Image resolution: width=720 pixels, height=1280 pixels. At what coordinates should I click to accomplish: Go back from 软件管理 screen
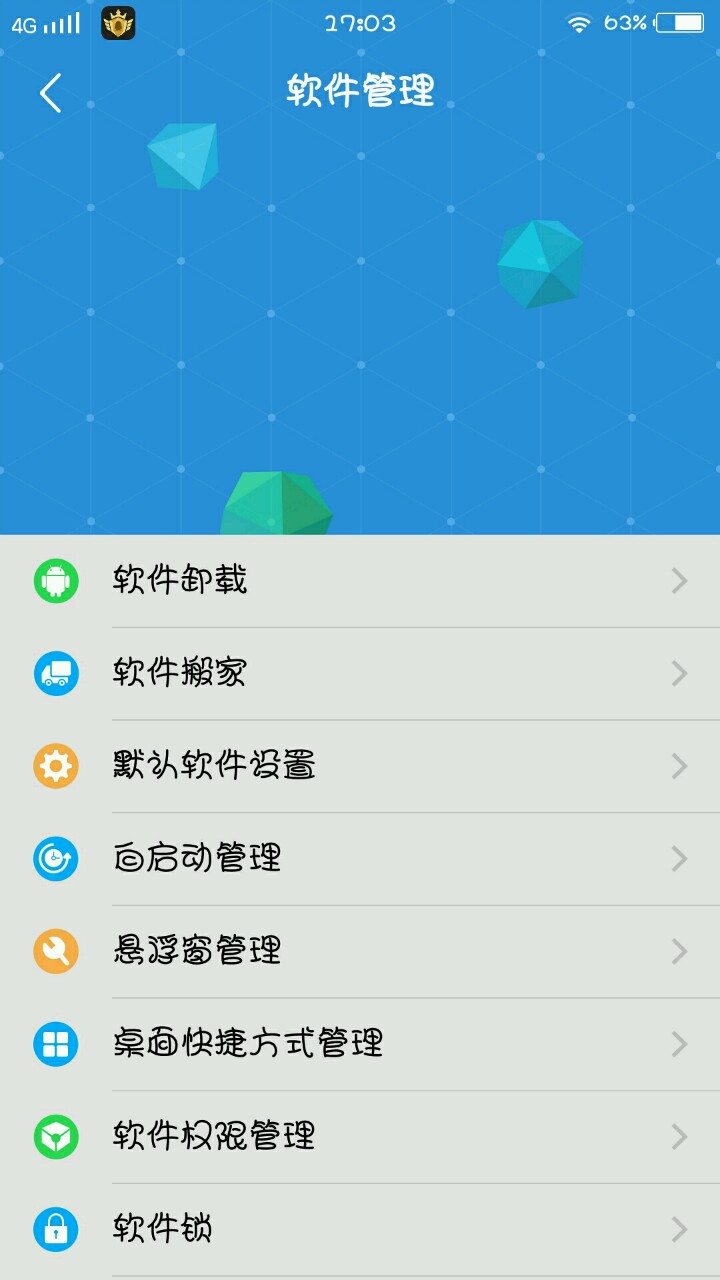pyautogui.click(x=50, y=93)
